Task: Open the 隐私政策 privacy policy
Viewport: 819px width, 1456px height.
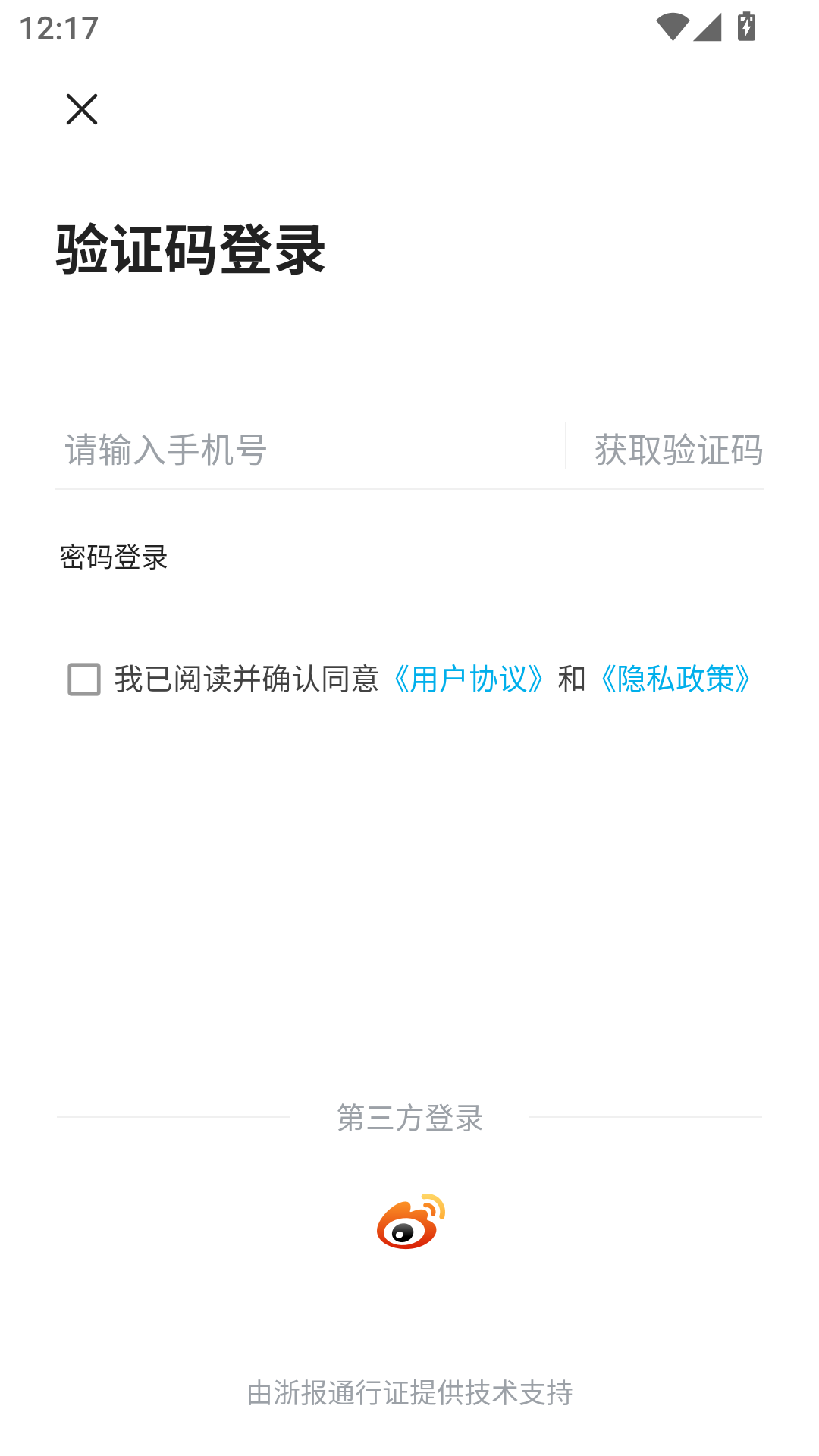Action: pyautogui.click(x=673, y=680)
